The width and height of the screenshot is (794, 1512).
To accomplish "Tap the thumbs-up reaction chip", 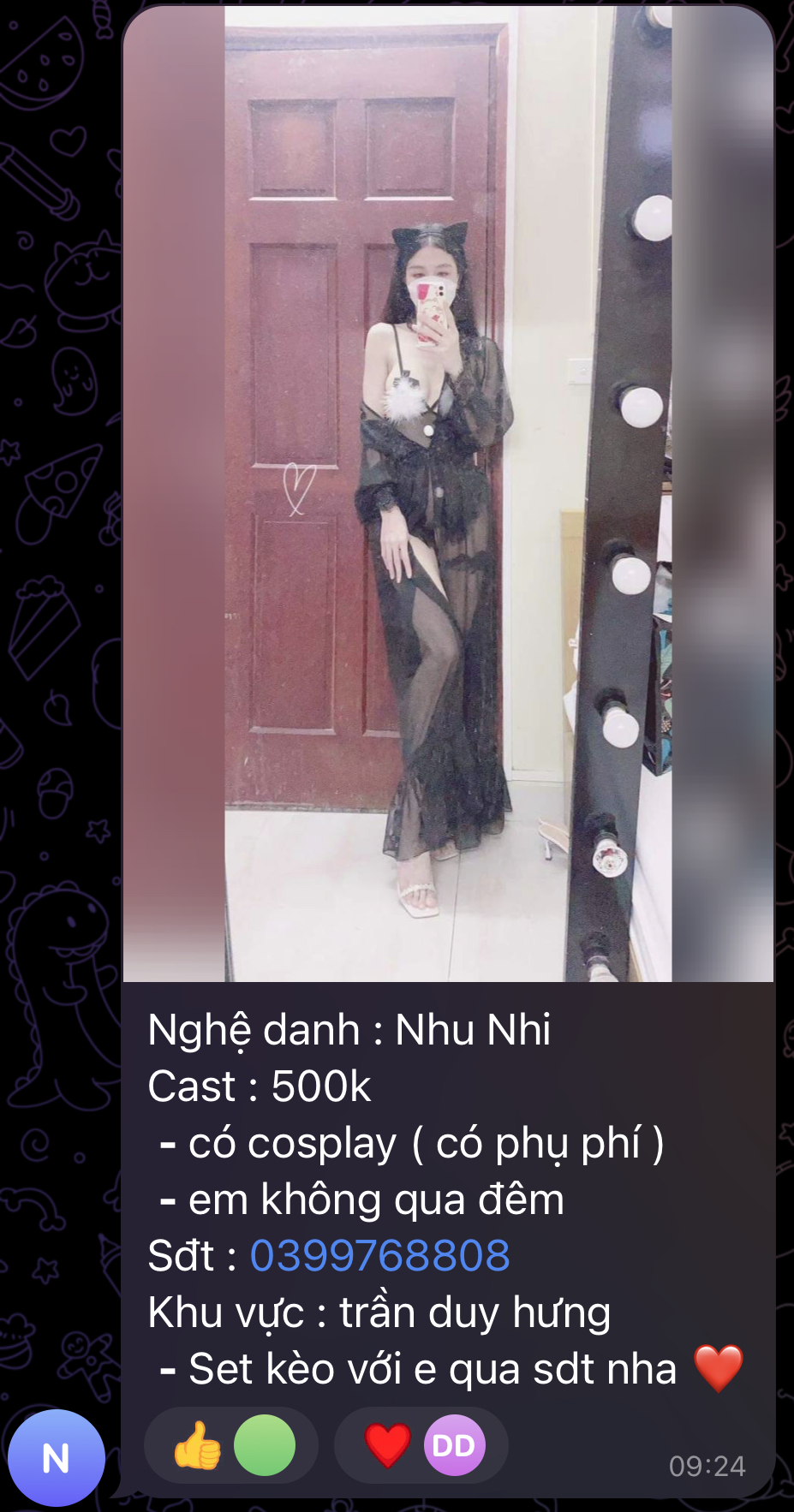I will (x=230, y=1445).
